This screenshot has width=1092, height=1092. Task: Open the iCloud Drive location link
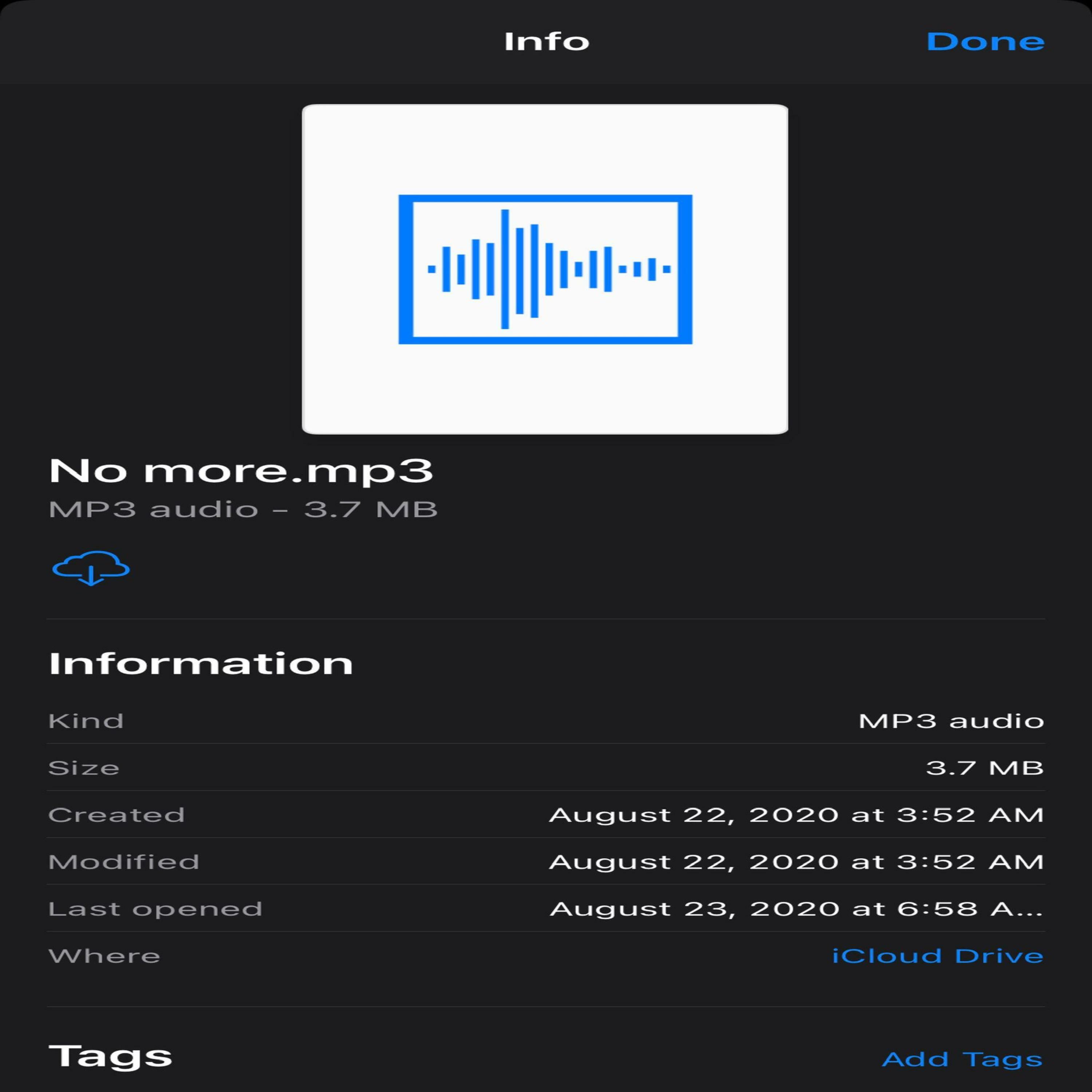[x=937, y=956]
